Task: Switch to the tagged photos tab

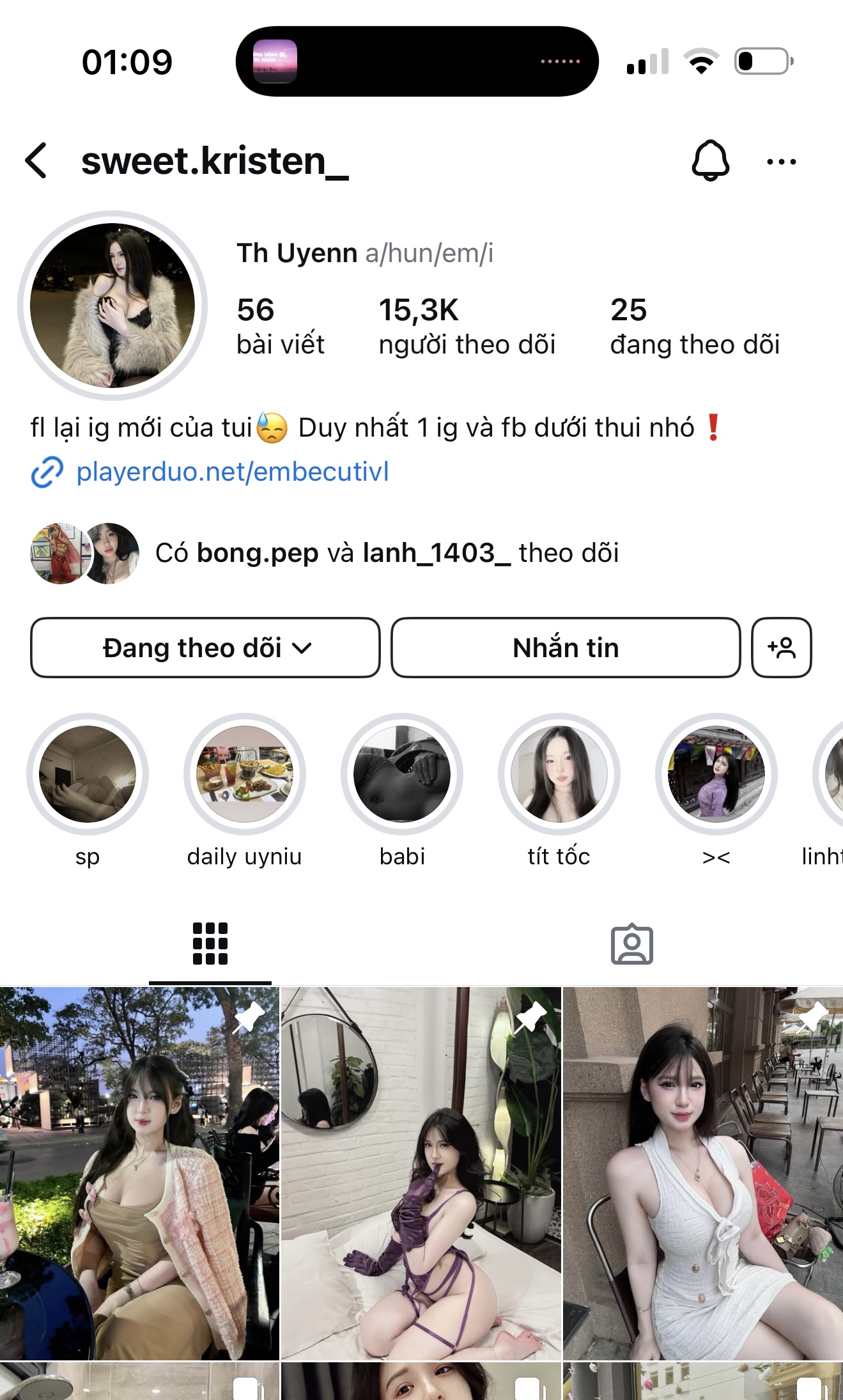Action: (x=631, y=944)
